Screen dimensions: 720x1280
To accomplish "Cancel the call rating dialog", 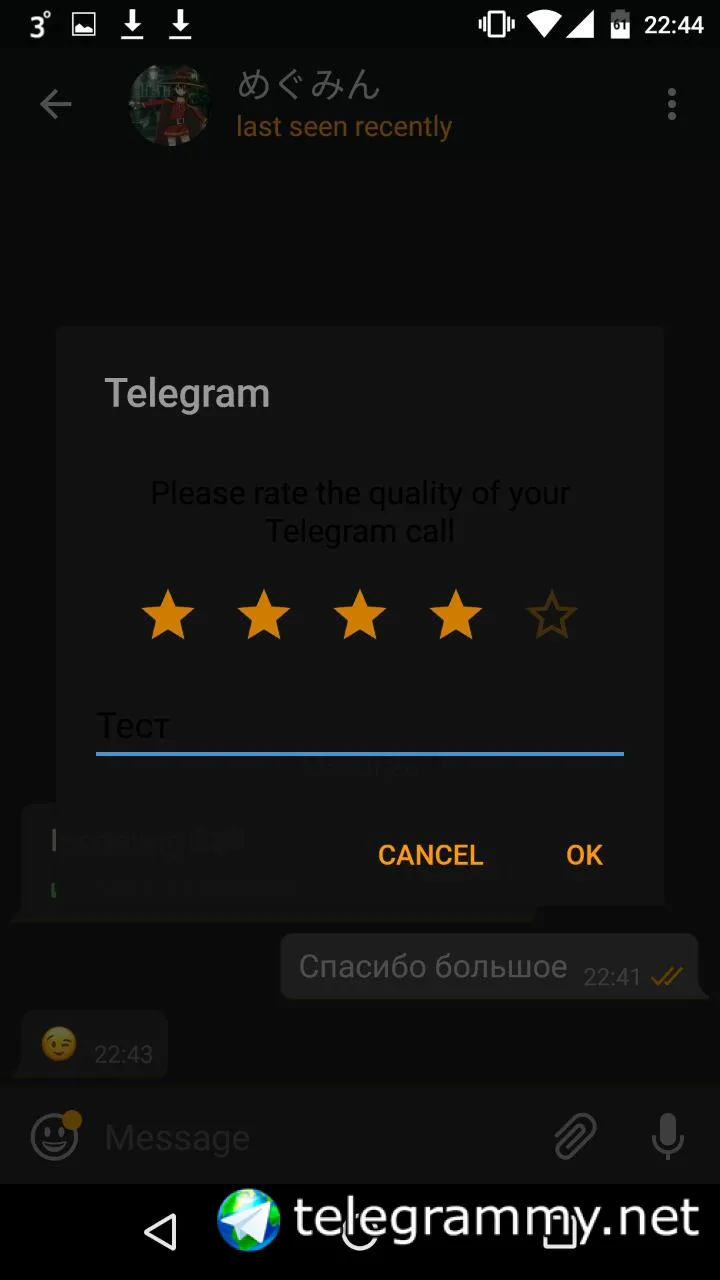I will pyautogui.click(x=430, y=855).
